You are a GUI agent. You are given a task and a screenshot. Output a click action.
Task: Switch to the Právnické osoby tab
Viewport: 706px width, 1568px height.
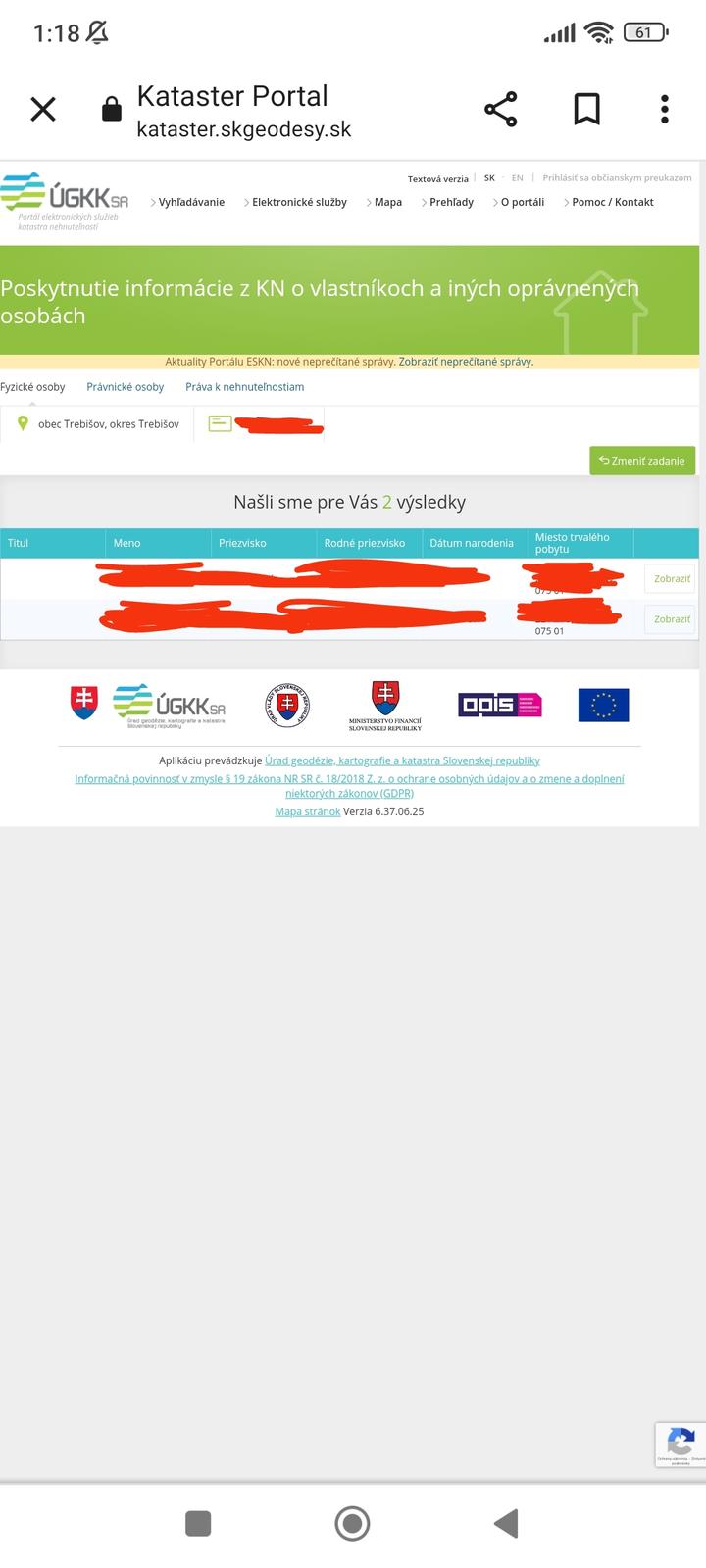(x=125, y=387)
